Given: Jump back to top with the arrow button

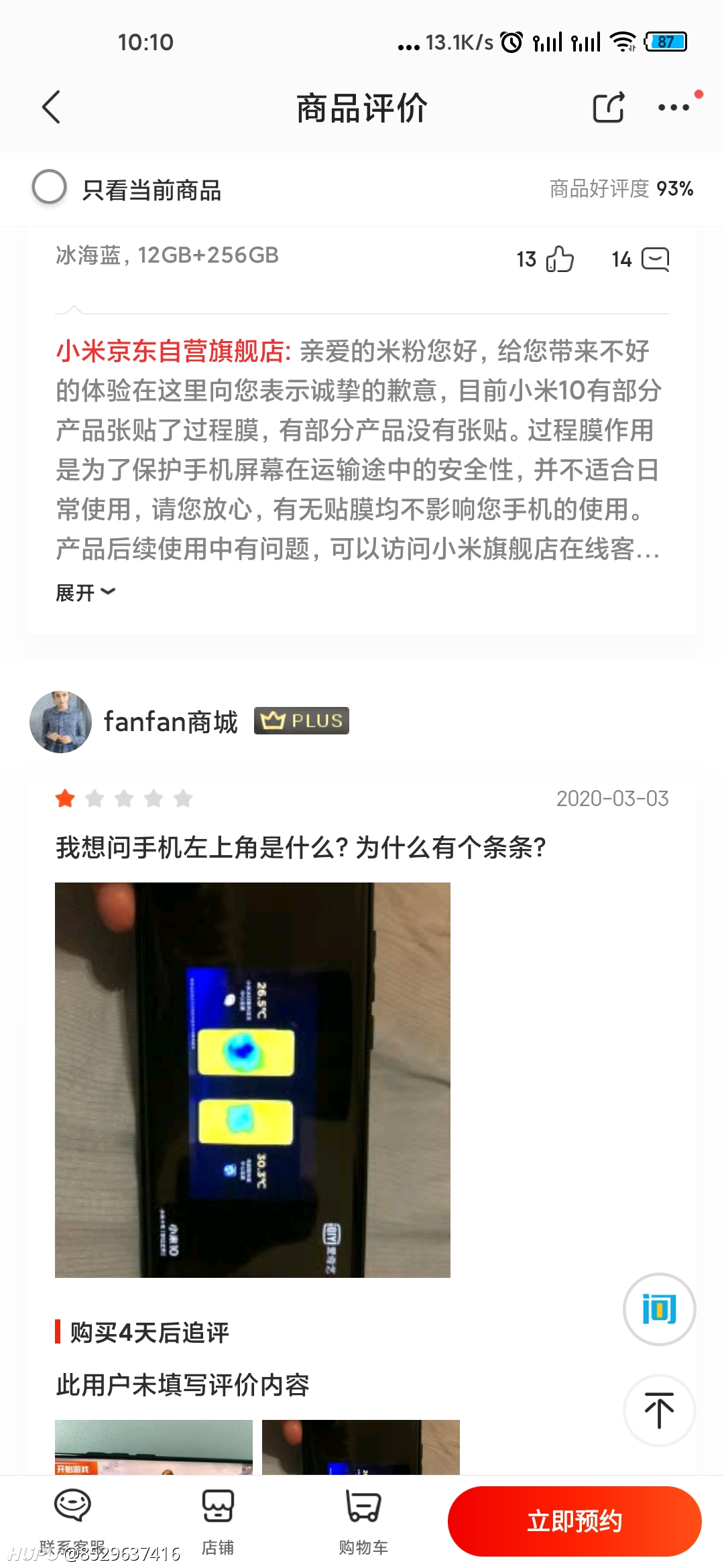Looking at the screenshot, I should [660, 1411].
